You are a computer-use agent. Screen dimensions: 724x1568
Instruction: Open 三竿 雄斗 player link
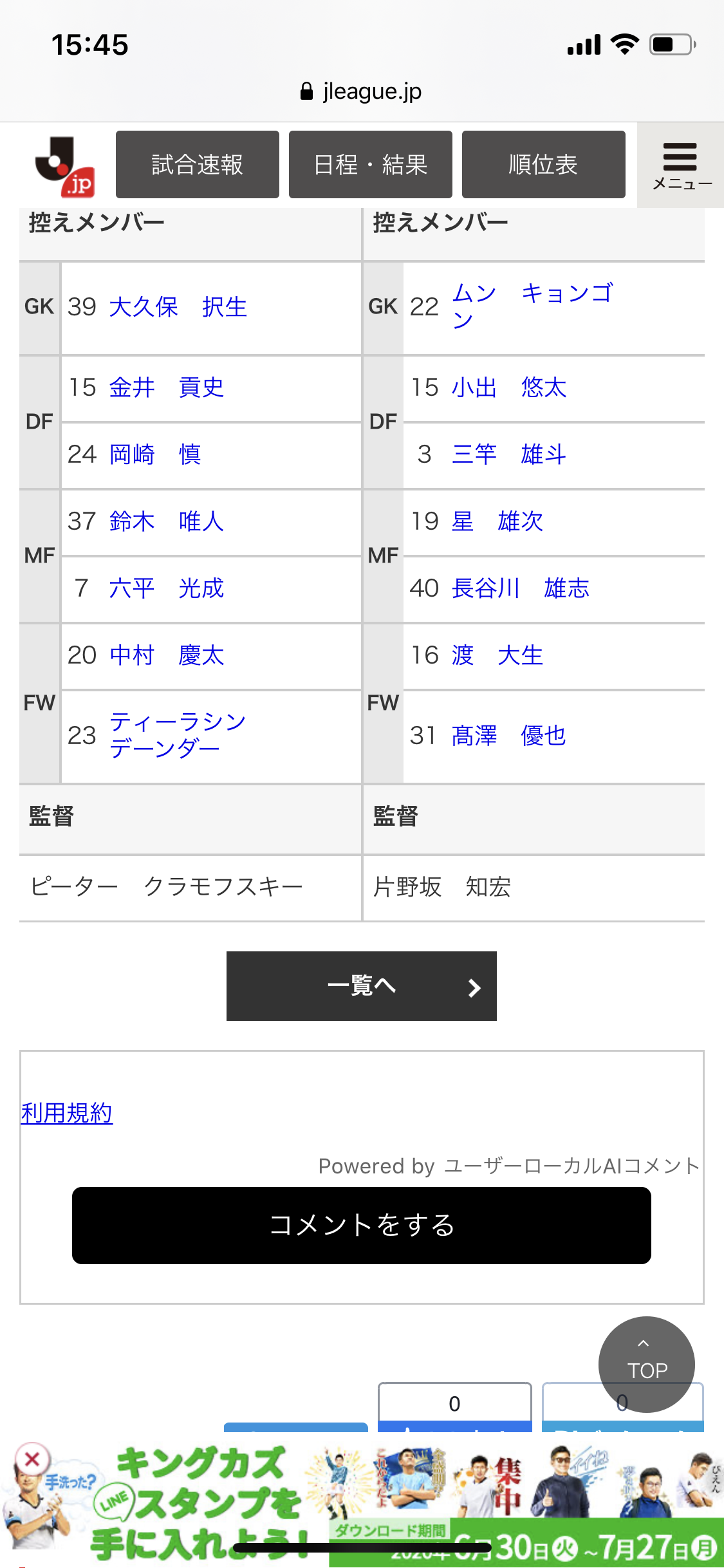click(x=508, y=454)
